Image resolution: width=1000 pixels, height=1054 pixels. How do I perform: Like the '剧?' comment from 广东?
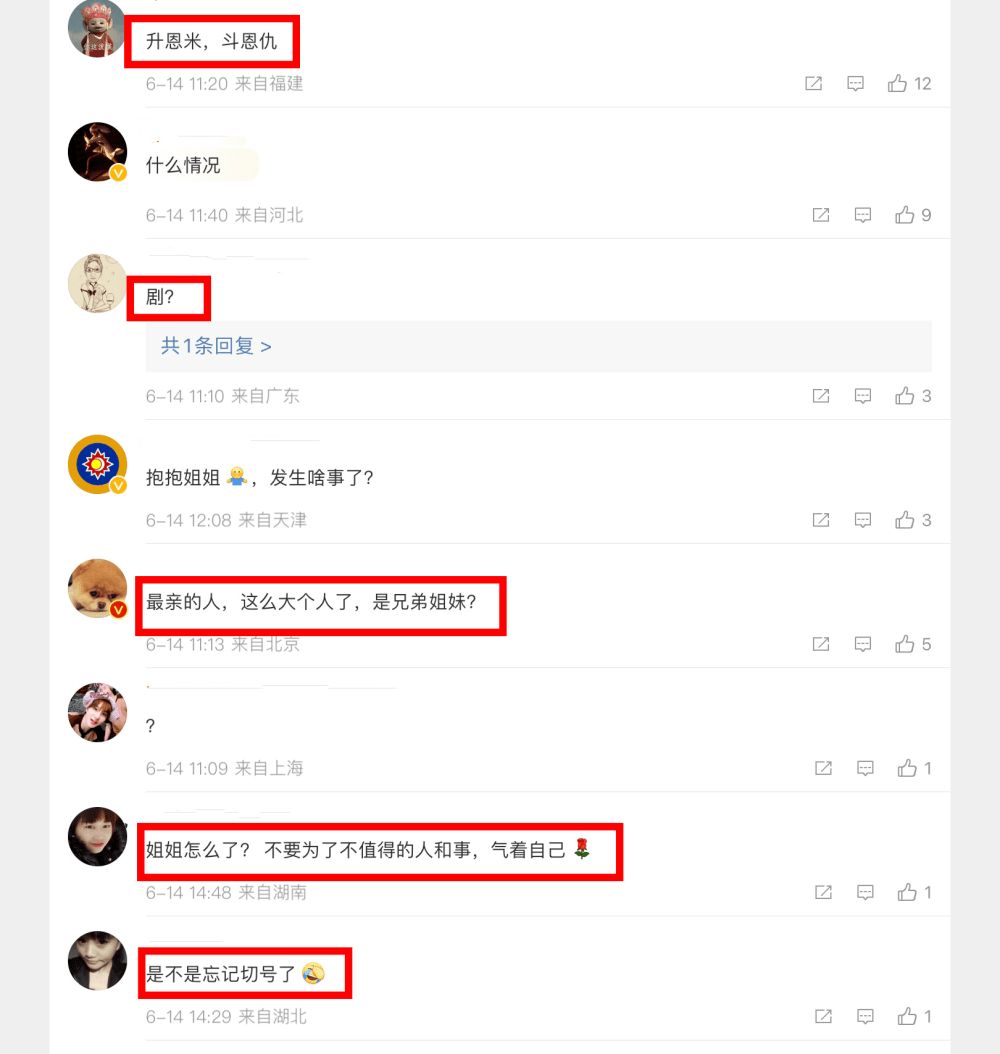pos(905,396)
